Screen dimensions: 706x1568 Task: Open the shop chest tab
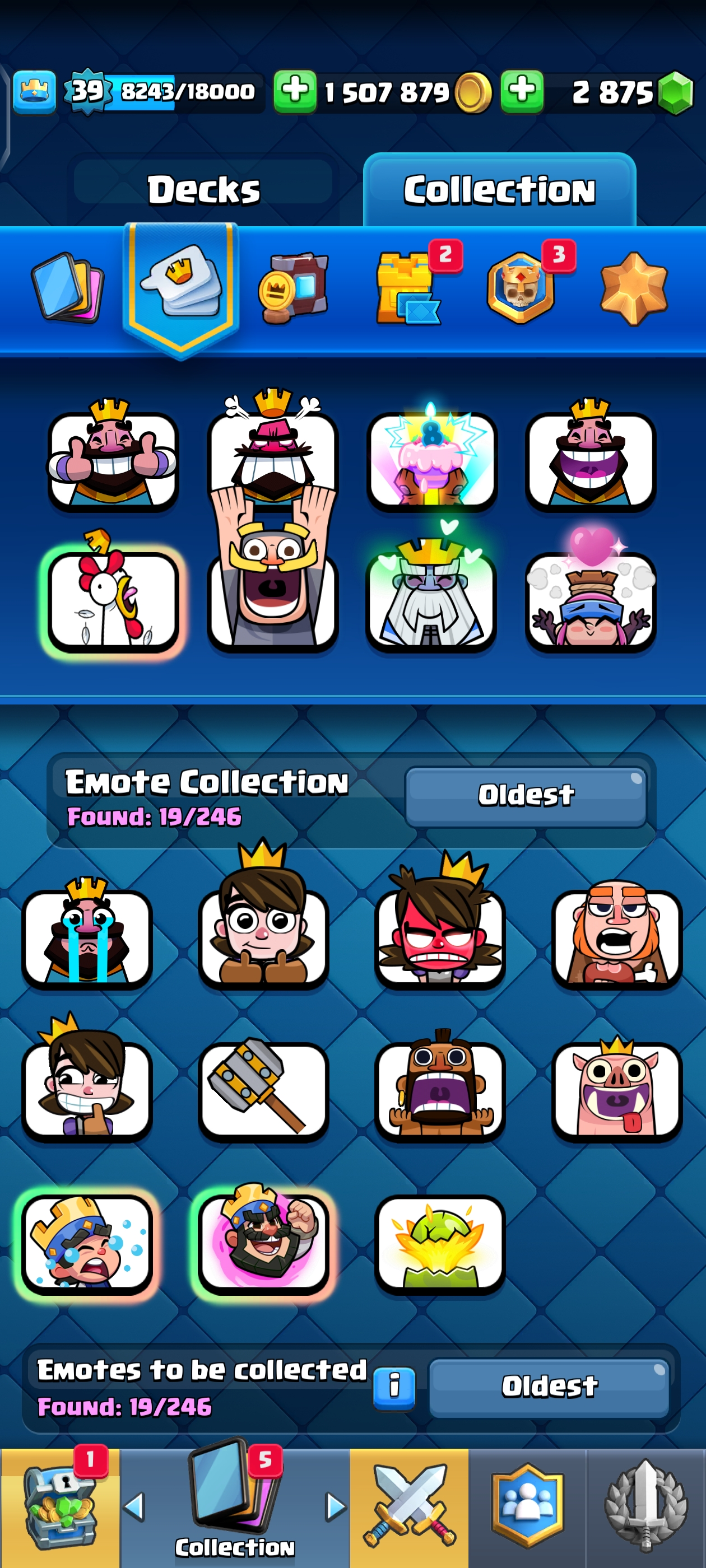pyautogui.click(x=60, y=1507)
